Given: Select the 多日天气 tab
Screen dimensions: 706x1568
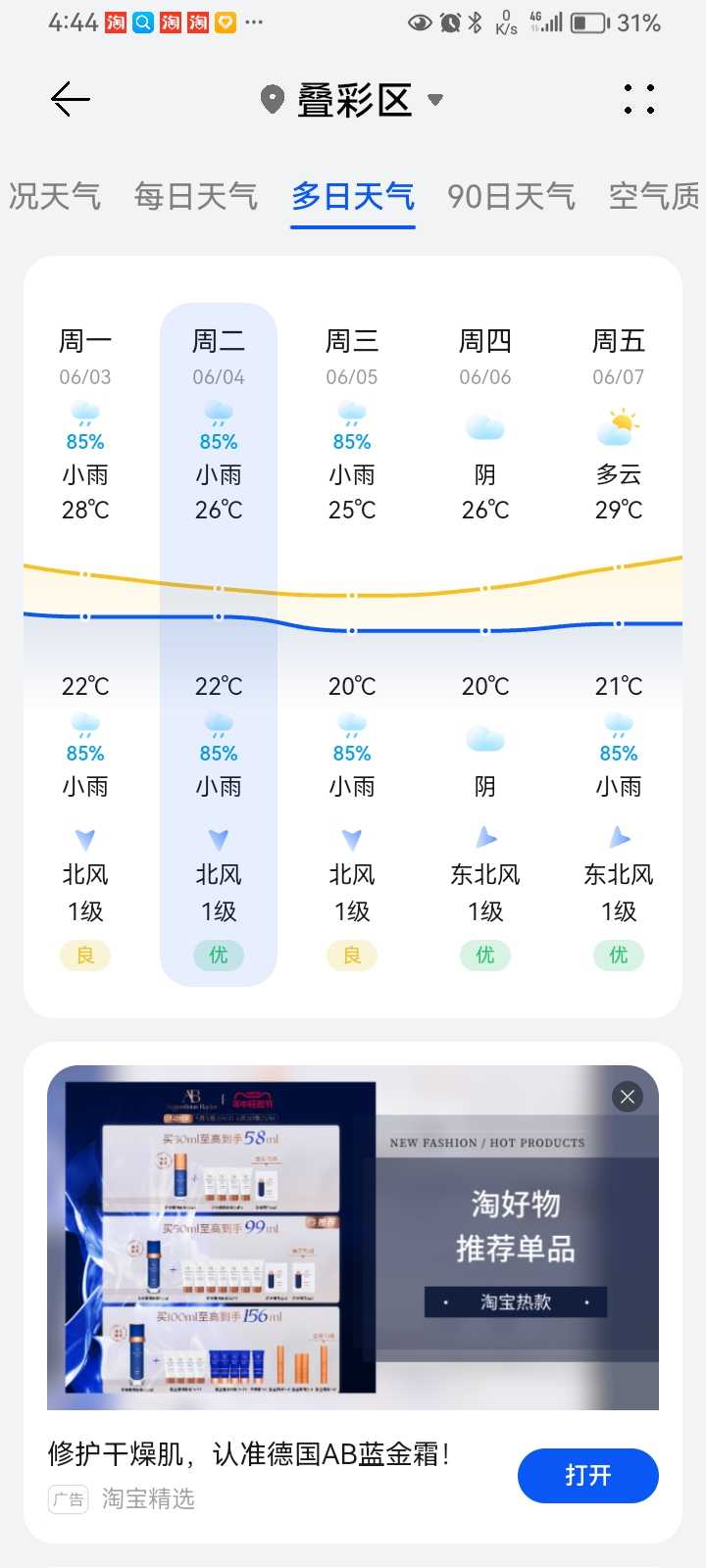Looking at the screenshot, I should tap(353, 197).
